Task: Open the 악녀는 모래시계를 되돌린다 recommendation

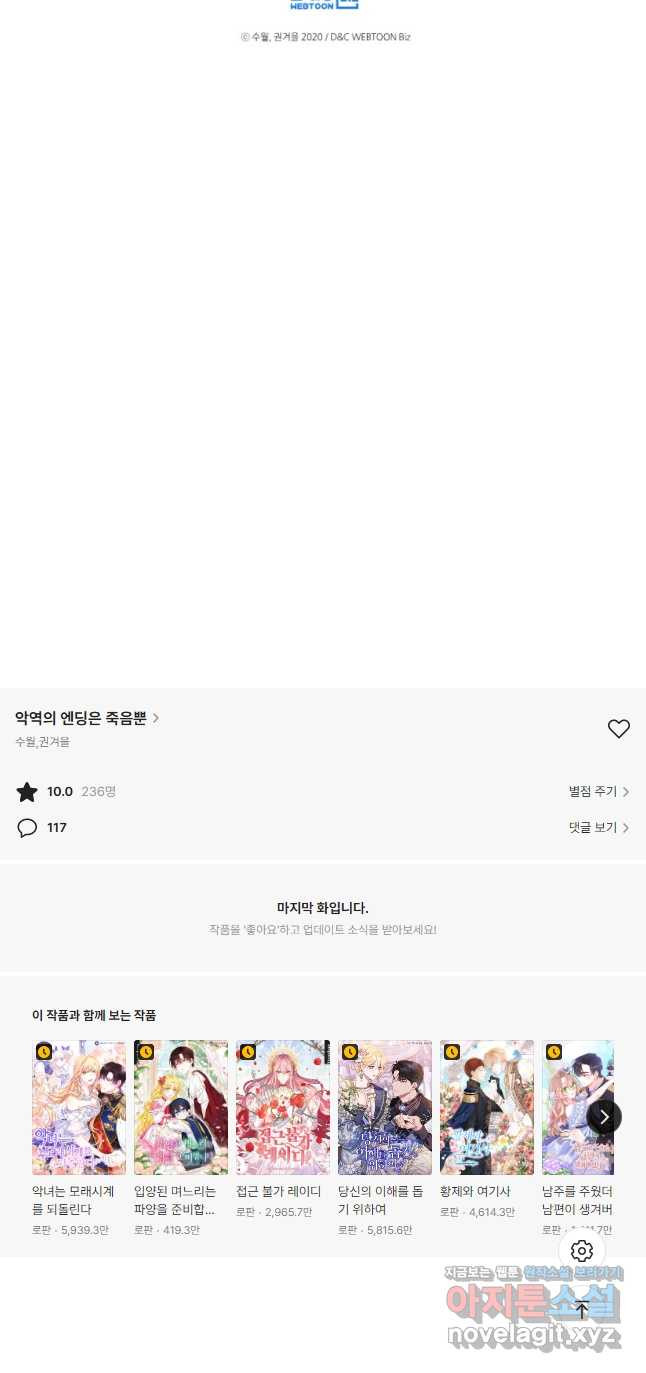Action: (x=79, y=1108)
